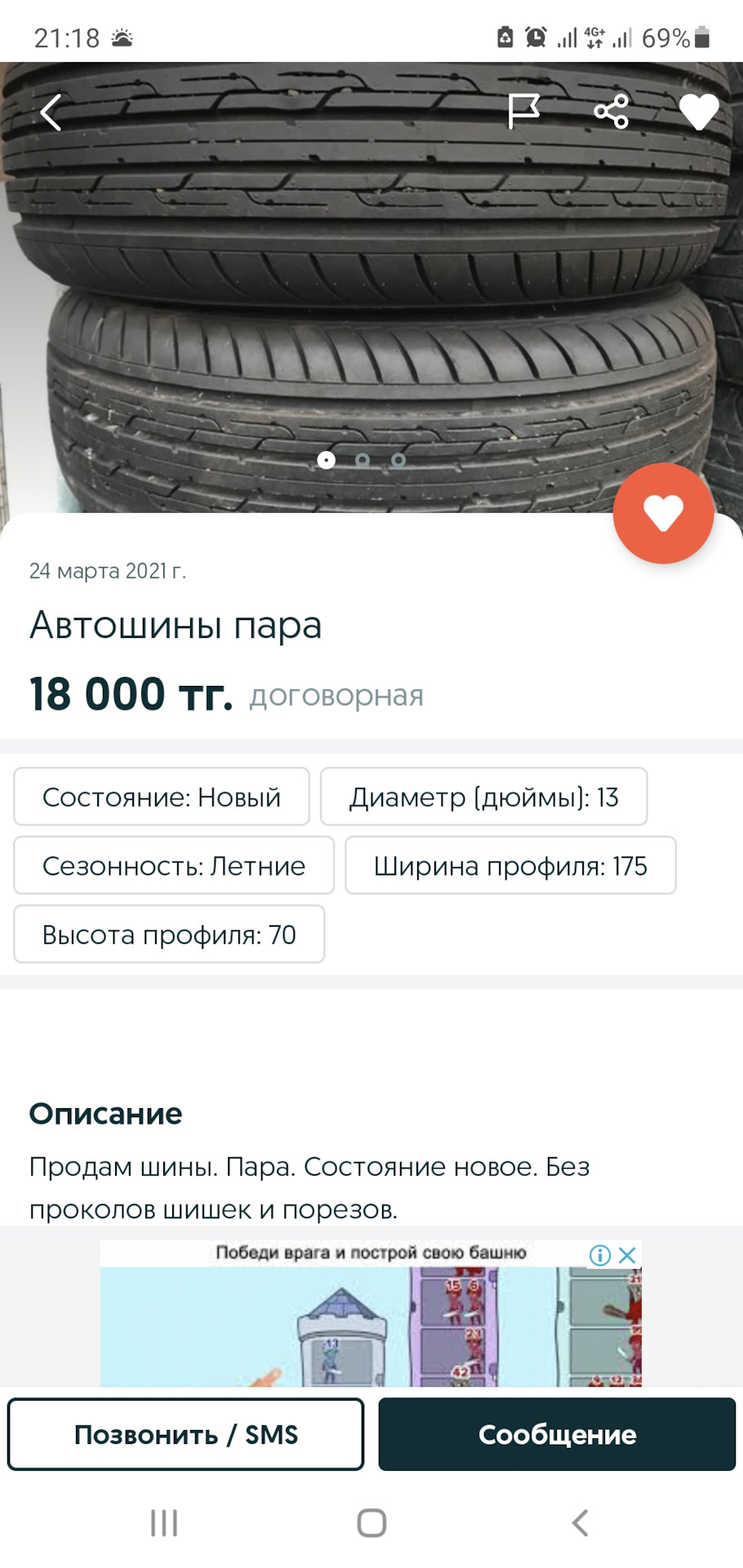Open recent apps from navigation bar

[x=164, y=1523]
